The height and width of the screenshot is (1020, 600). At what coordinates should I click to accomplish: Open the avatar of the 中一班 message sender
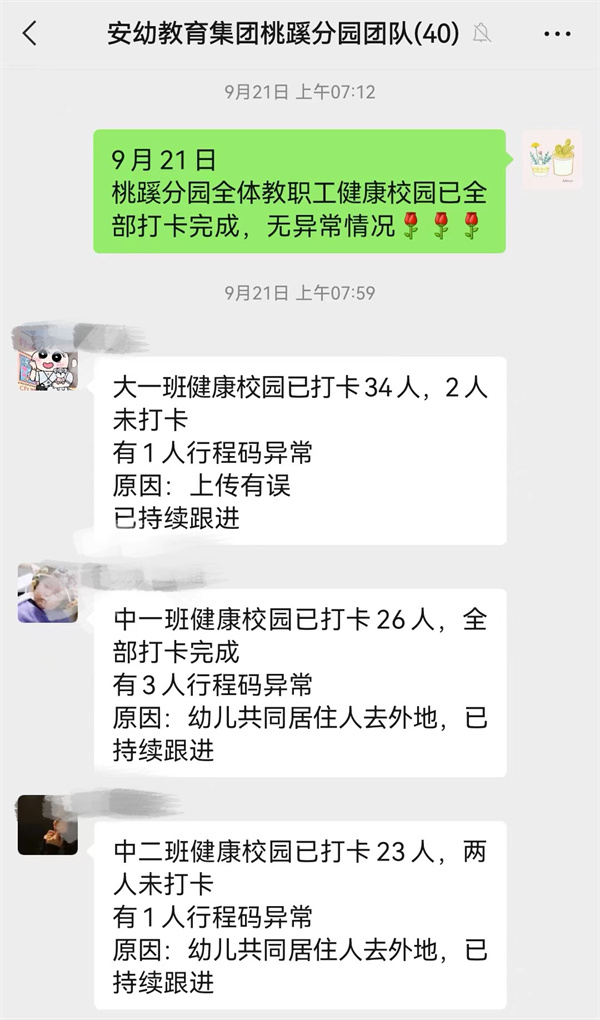(x=47, y=593)
